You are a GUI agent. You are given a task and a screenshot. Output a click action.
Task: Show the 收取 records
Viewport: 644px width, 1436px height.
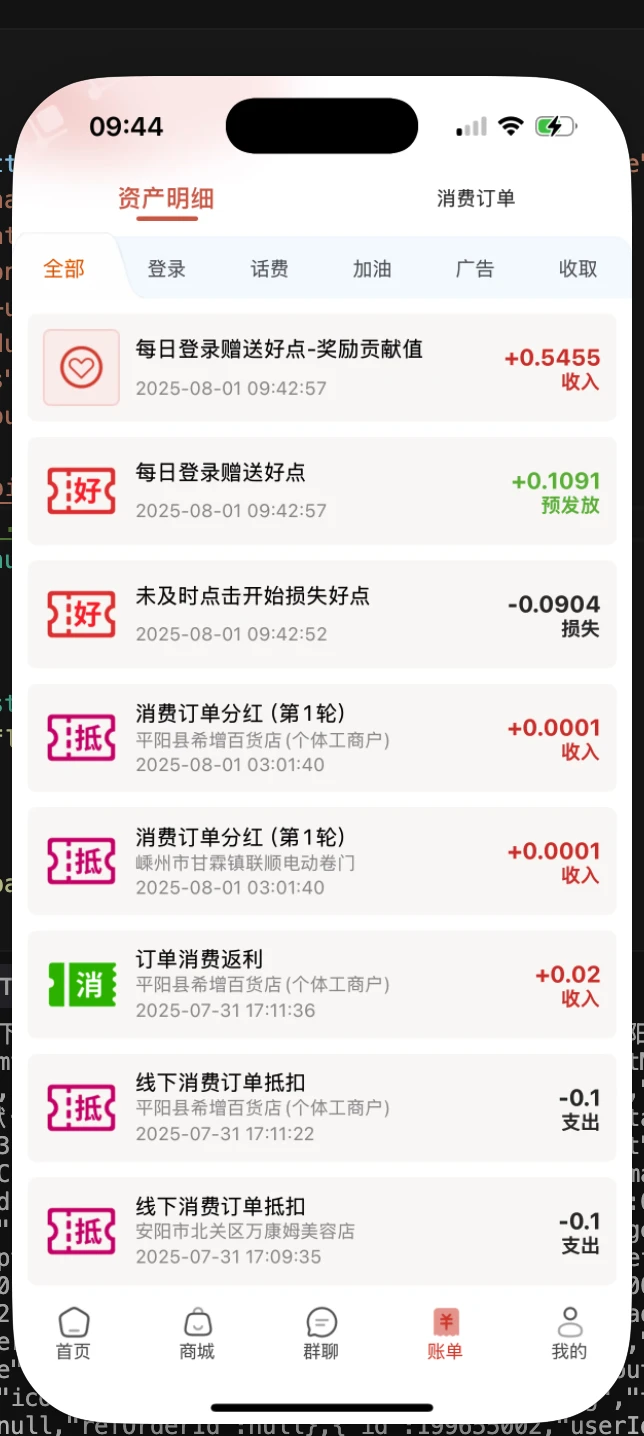pos(578,268)
